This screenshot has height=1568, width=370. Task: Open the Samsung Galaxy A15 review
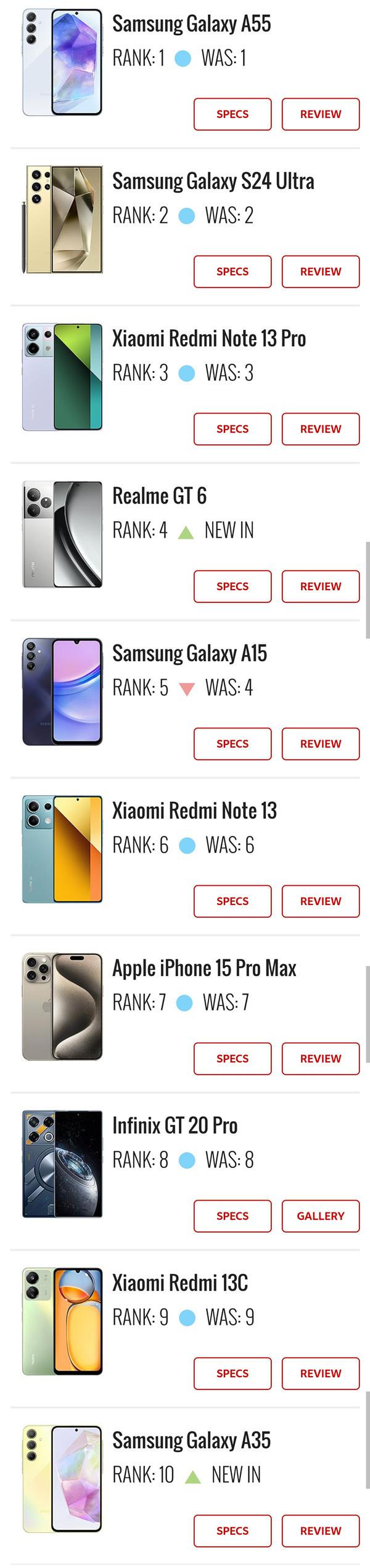[320, 744]
